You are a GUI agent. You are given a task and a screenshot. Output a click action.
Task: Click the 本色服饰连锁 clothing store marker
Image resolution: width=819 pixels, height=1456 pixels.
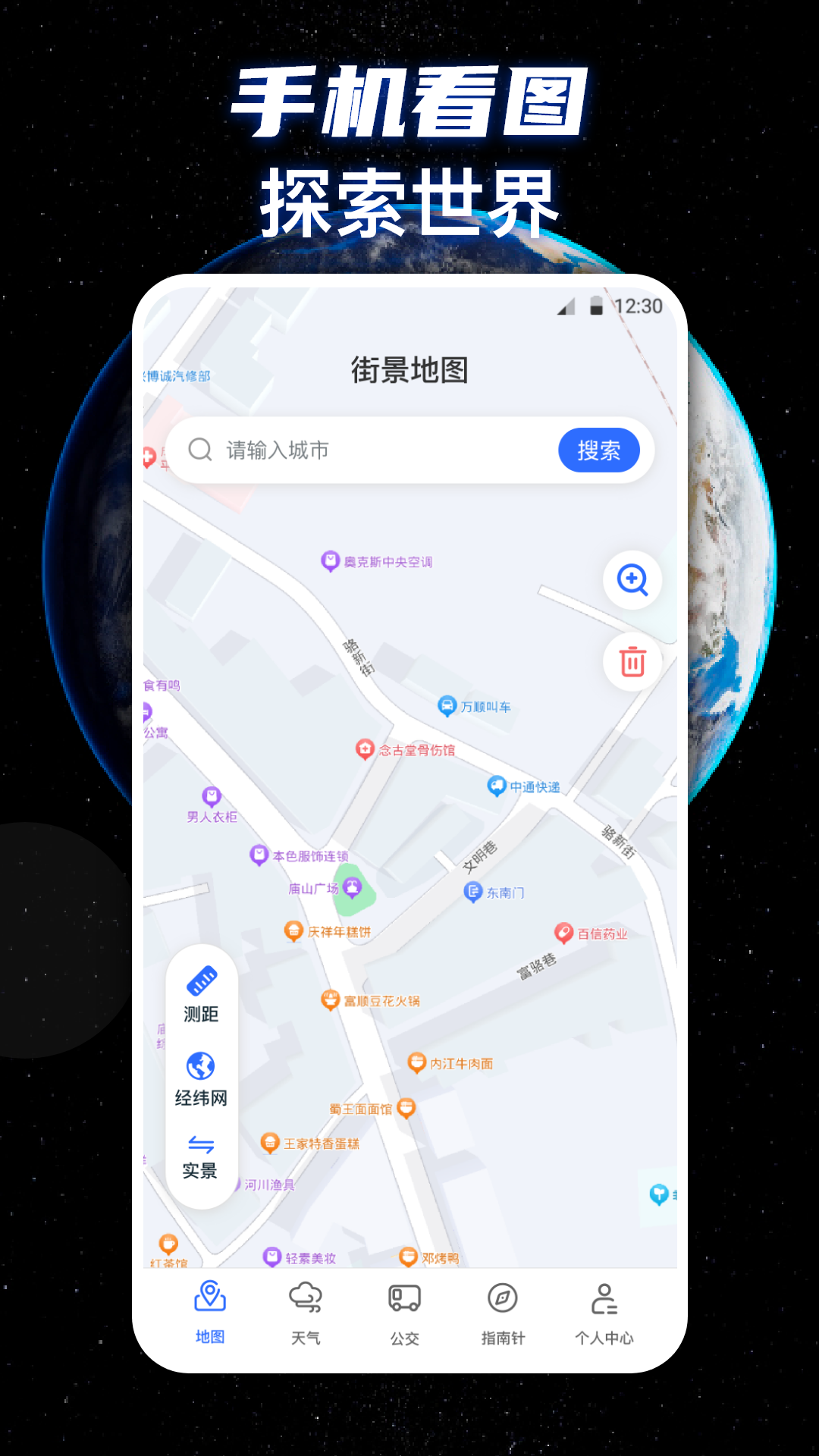258,856
